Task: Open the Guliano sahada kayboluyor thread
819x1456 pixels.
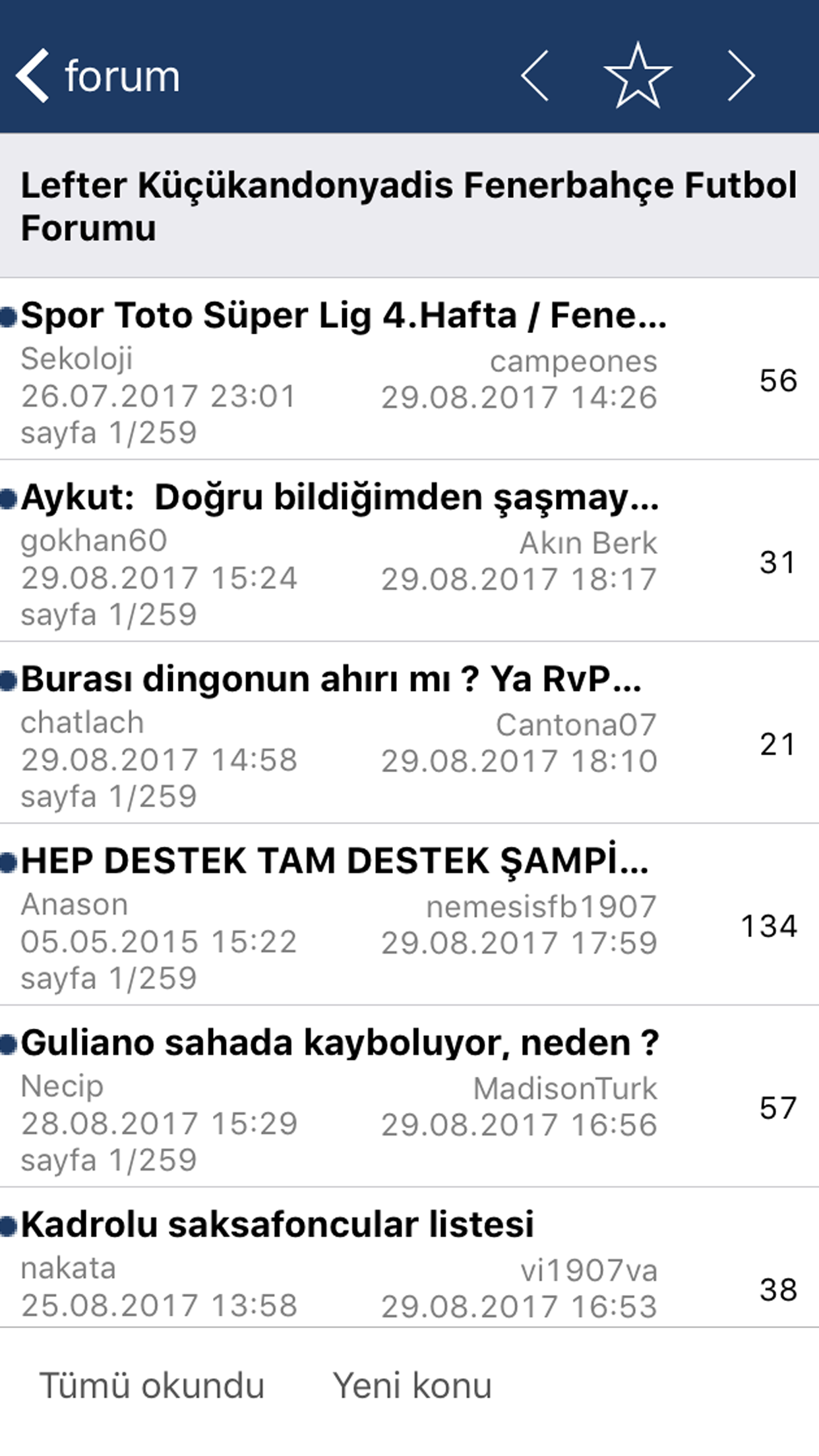Action: coord(336,1044)
